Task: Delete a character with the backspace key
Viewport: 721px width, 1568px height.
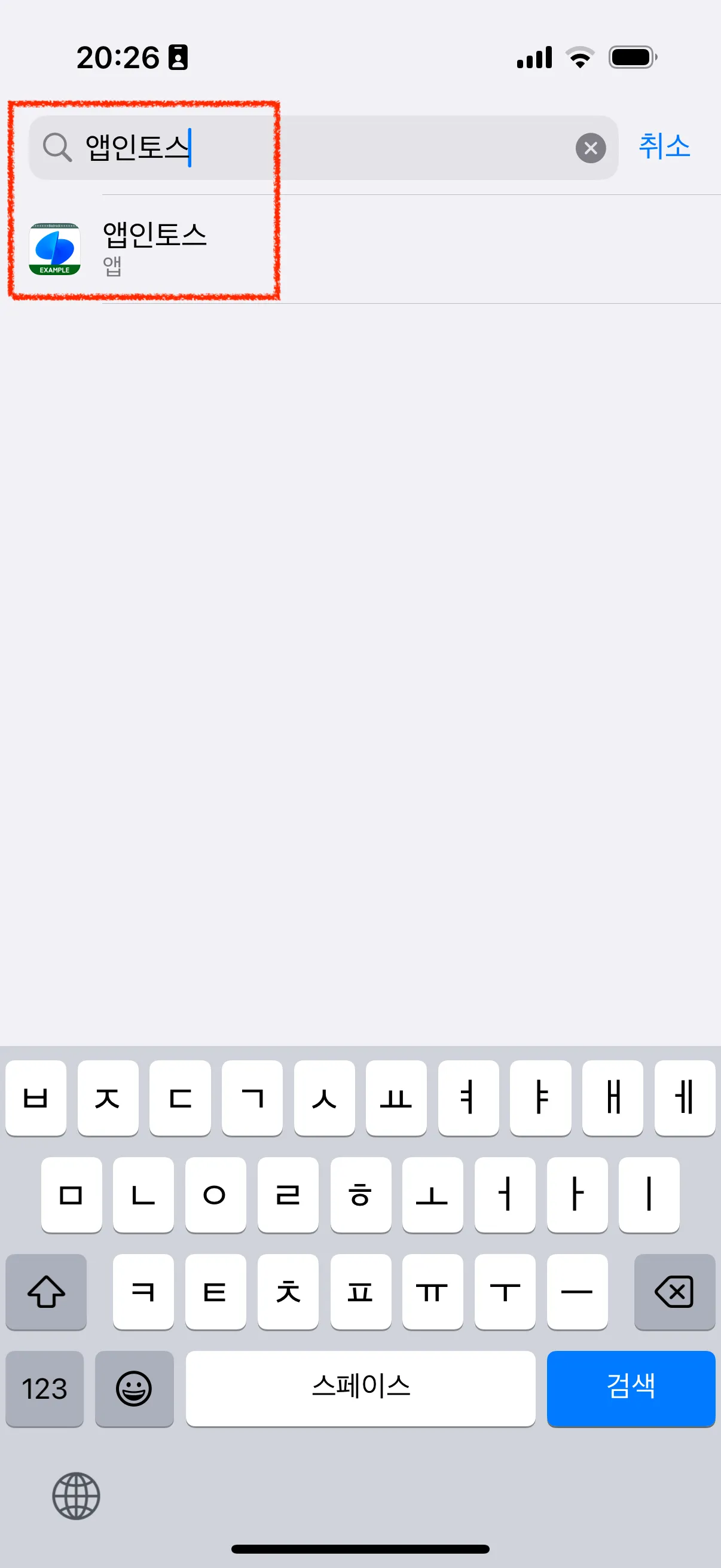Action: pyautogui.click(x=674, y=1291)
